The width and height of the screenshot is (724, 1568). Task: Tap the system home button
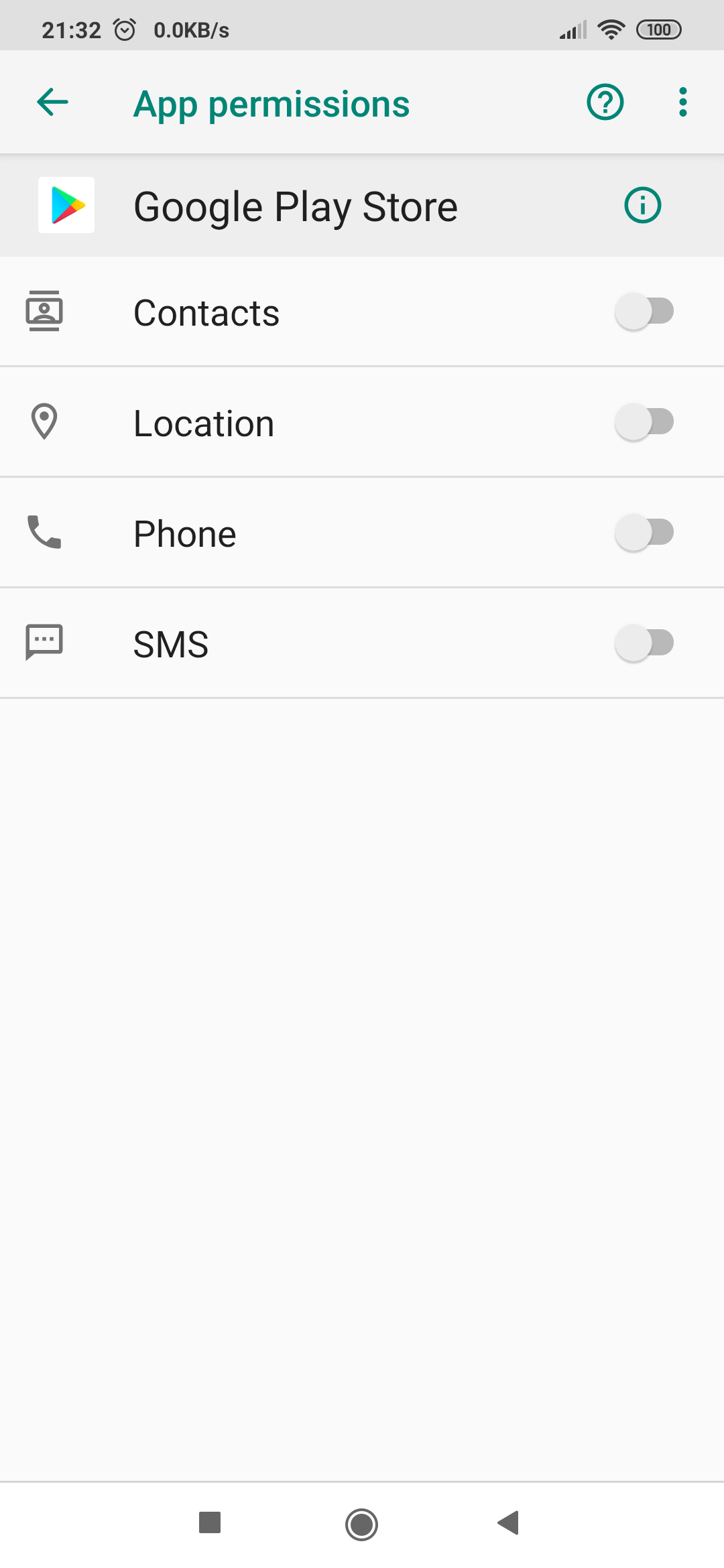coord(362,1524)
